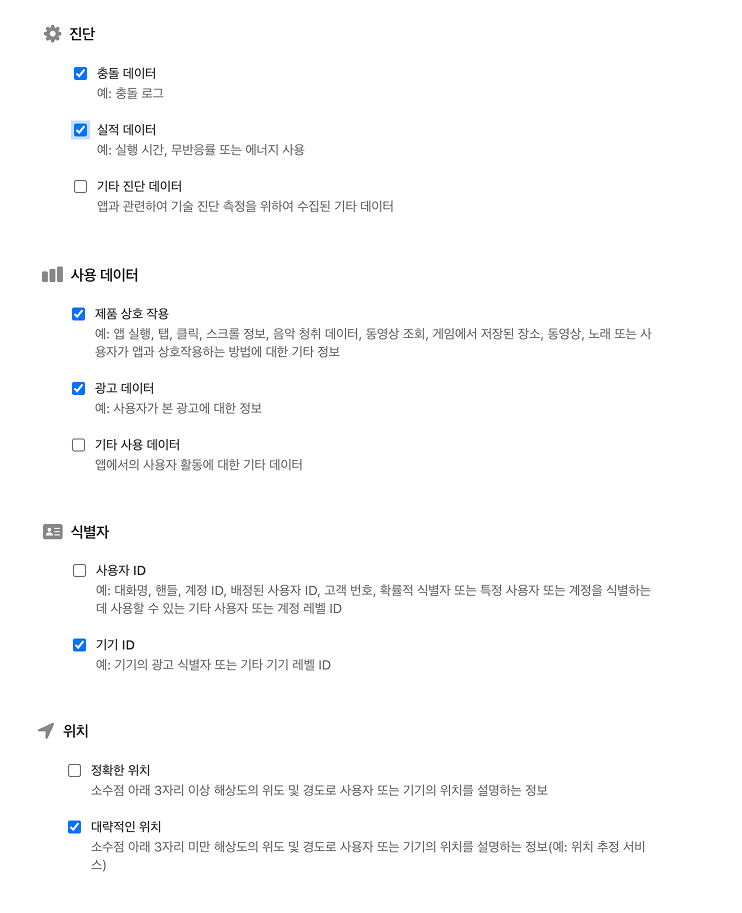Viewport: 742px width, 913px height.
Task: Uncheck the 제품 상호 작용 checkbox
Action: tap(79, 314)
